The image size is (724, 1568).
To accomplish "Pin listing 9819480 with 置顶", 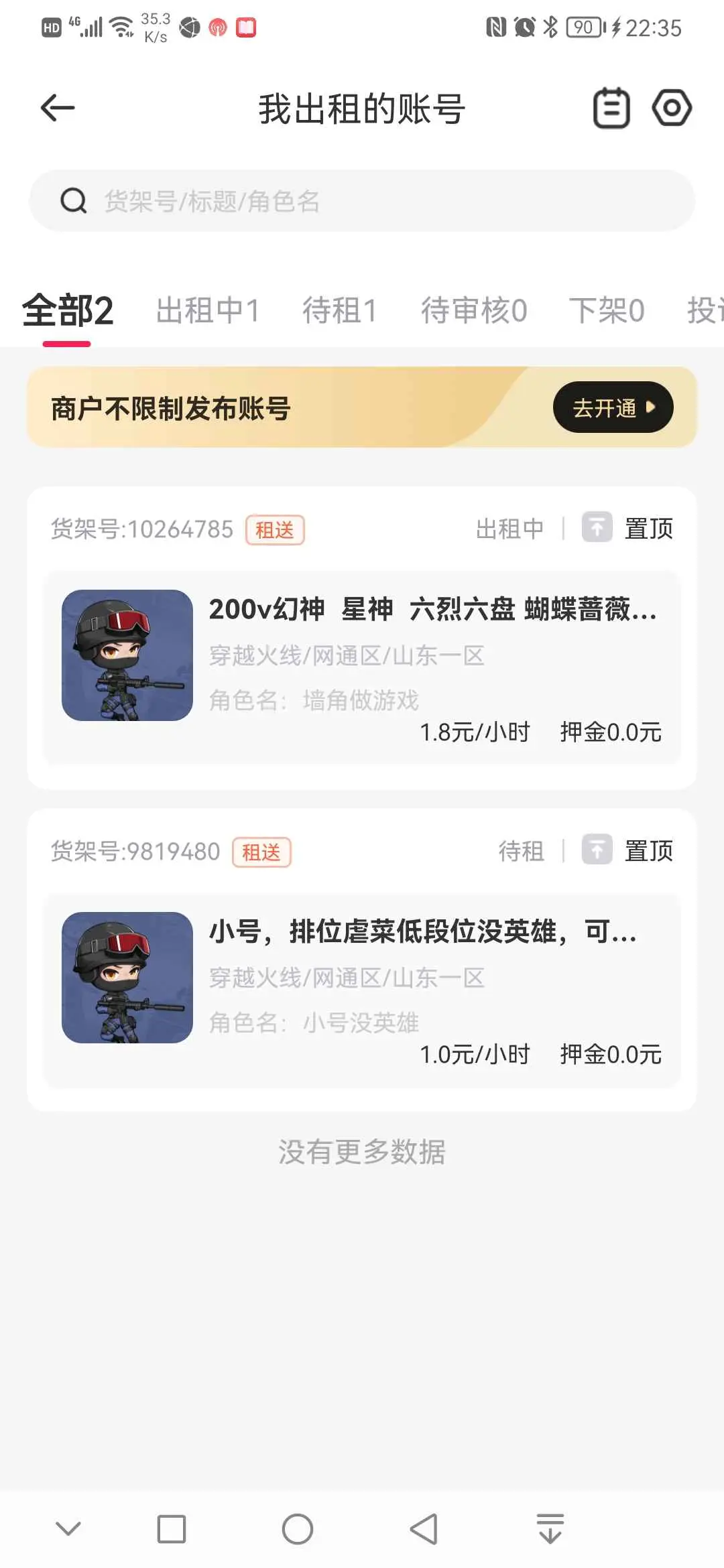I will click(627, 850).
